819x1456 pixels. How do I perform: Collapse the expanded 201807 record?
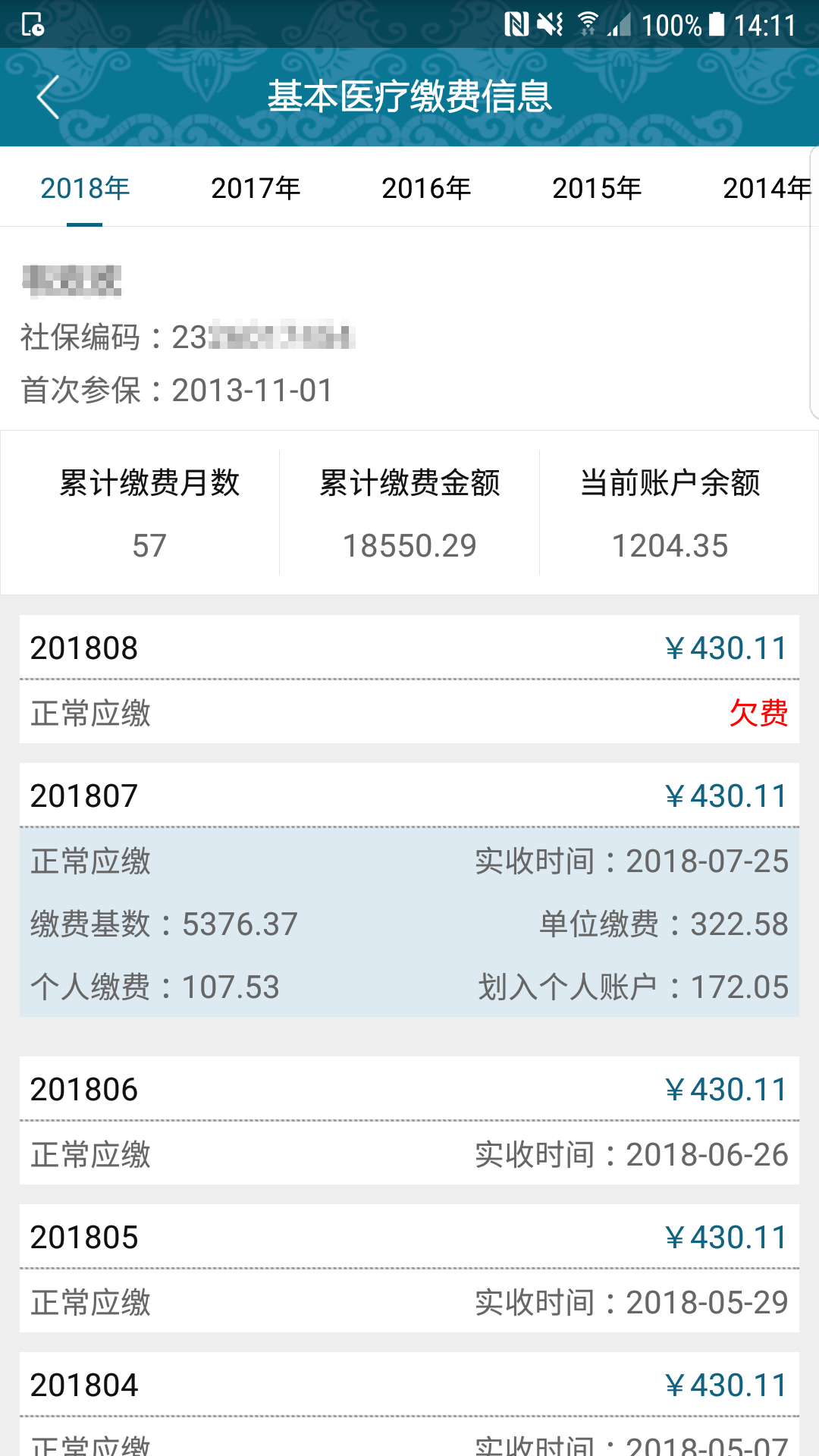tap(409, 795)
